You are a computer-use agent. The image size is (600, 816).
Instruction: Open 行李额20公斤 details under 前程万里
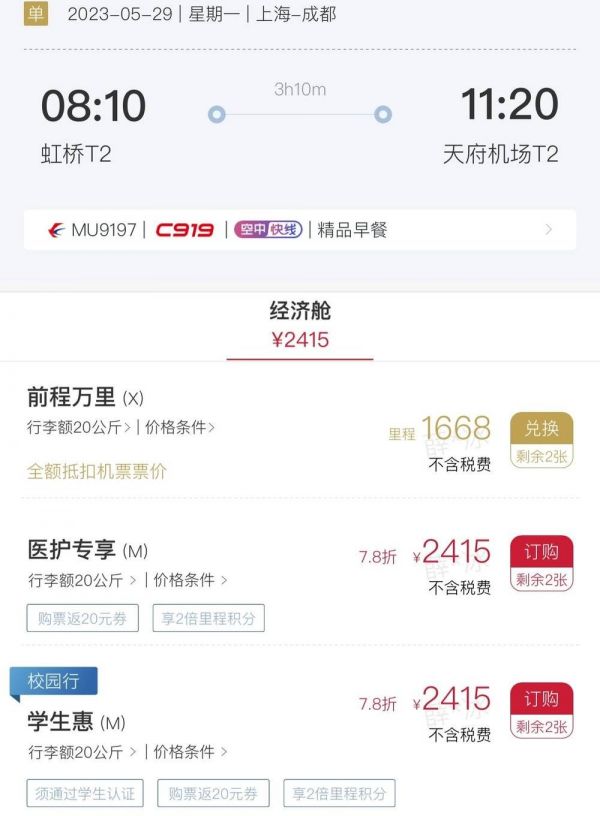pyautogui.click(x=79, y=428)
